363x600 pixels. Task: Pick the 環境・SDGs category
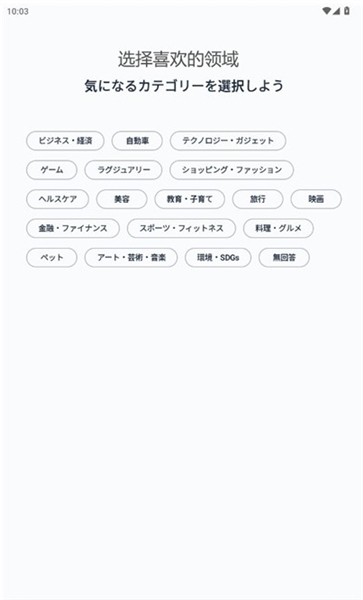click(218, 258)
